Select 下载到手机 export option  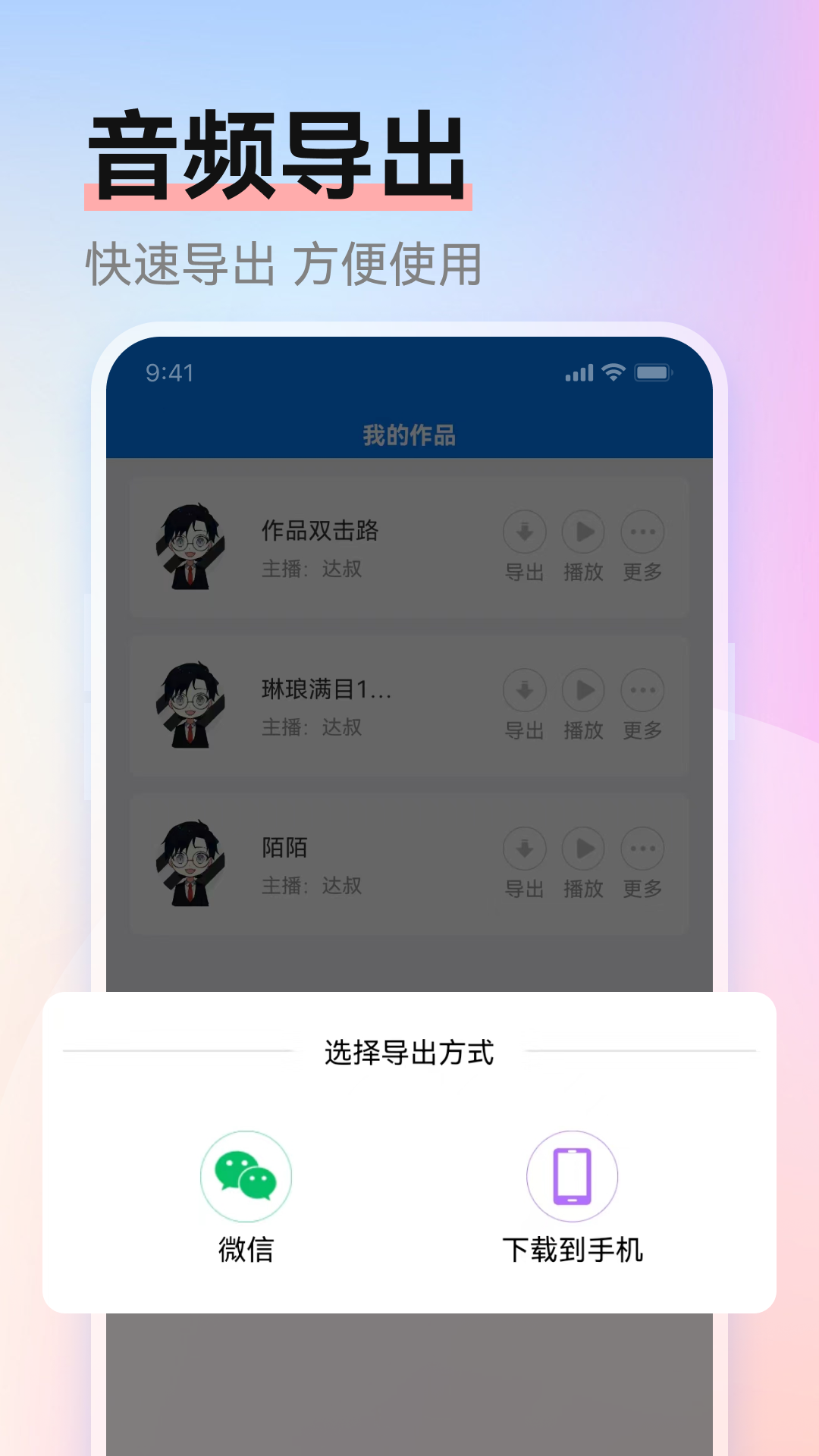(573, 1176)
